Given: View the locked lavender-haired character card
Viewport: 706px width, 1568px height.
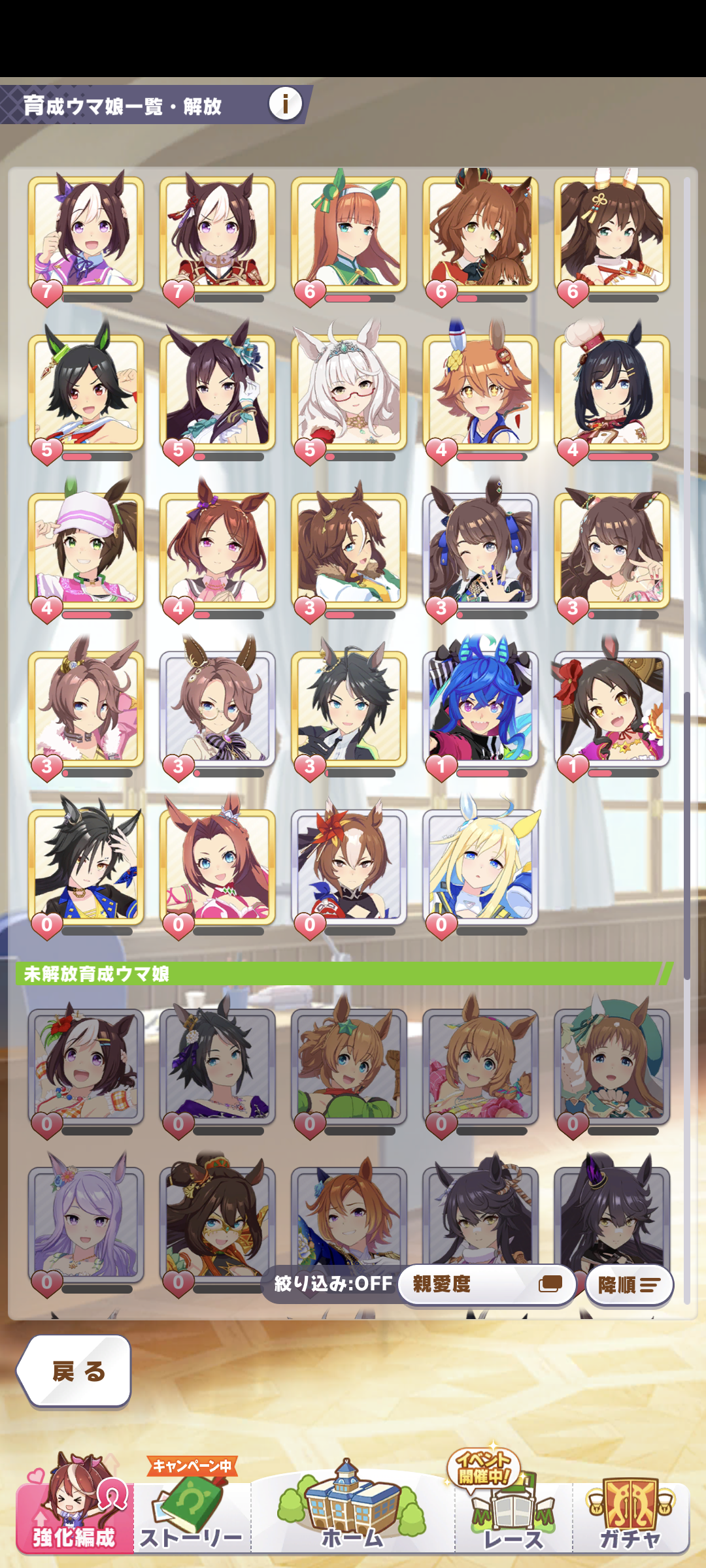Looking at the screenshot, I should 86,1223.
